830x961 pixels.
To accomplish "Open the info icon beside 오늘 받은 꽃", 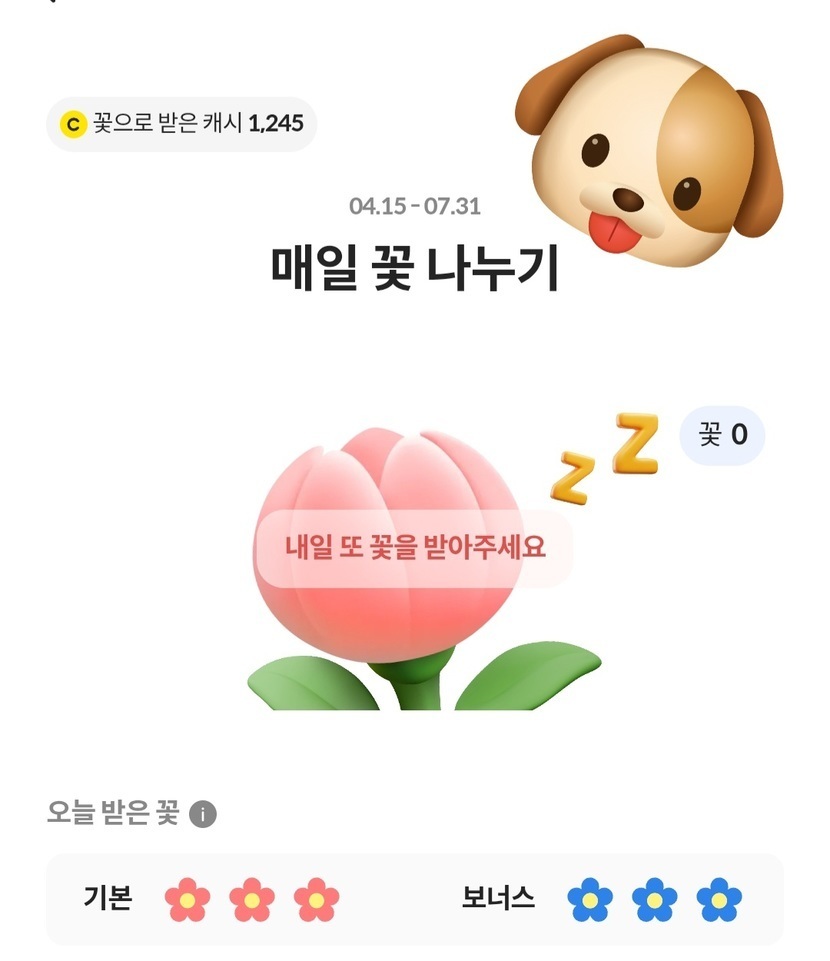I will pyautogui.click(x=203, y=814).
